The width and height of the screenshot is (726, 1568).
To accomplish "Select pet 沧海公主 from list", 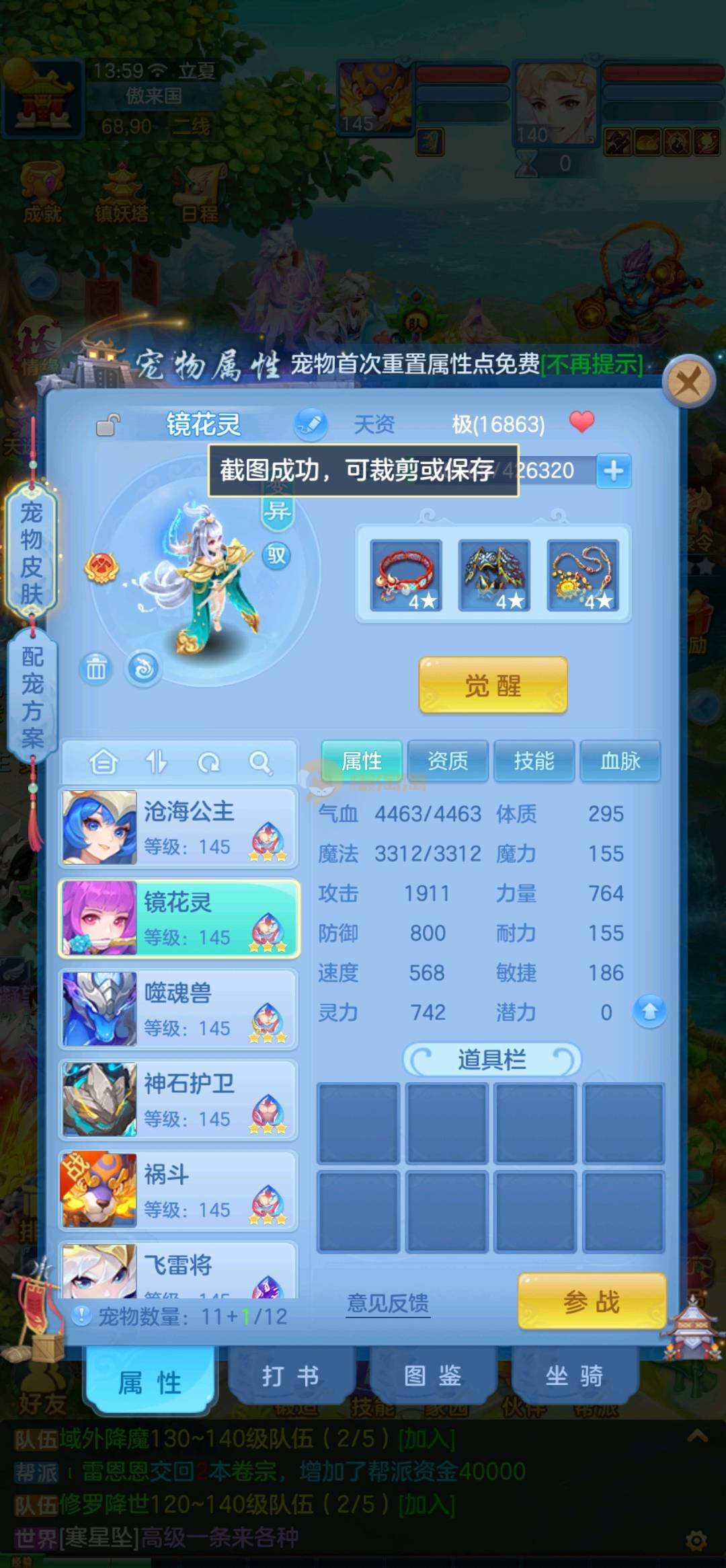I will pyautogui.click(x=179, y=827).
